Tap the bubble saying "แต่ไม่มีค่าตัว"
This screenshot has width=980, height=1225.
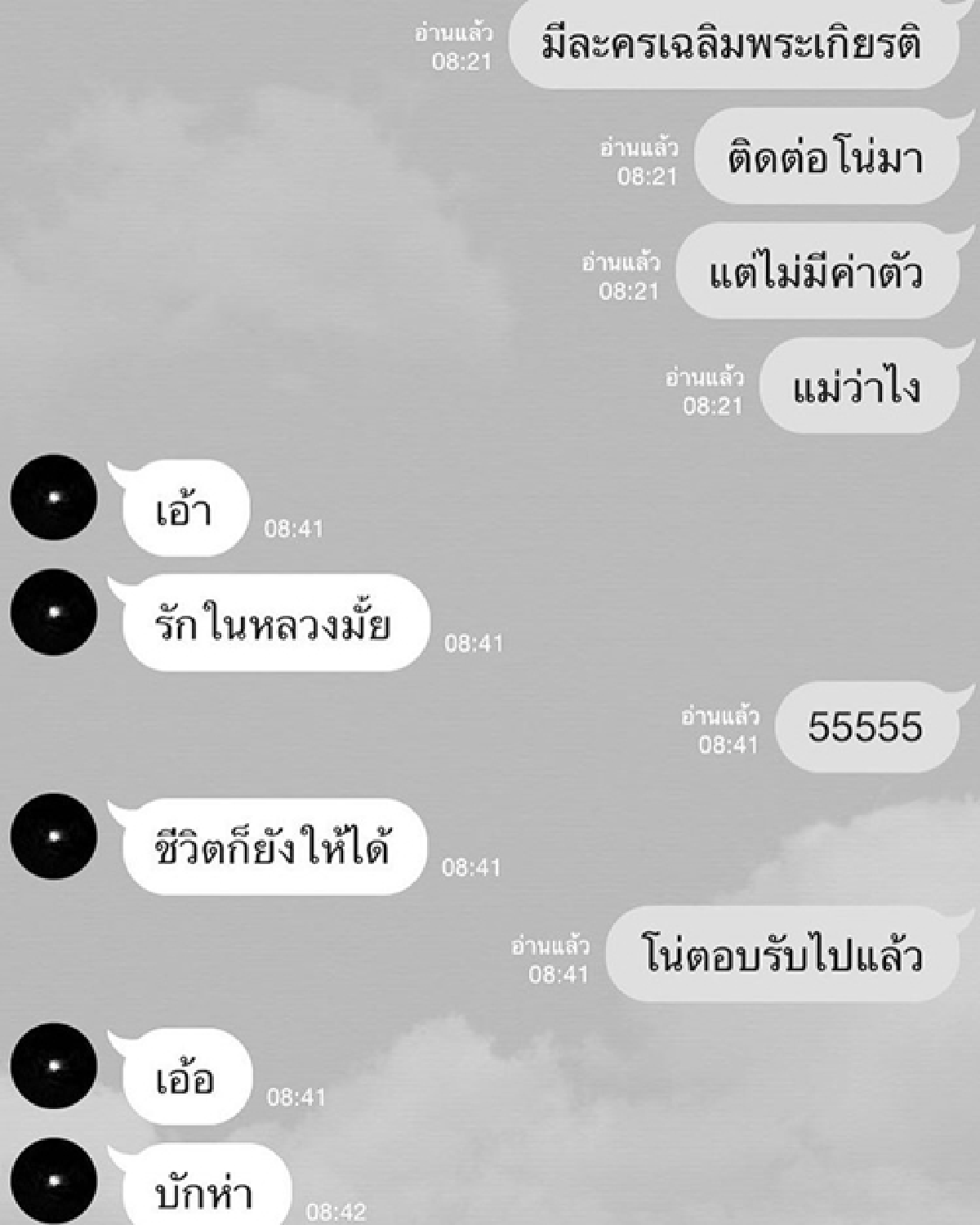[x=817, y=273]
